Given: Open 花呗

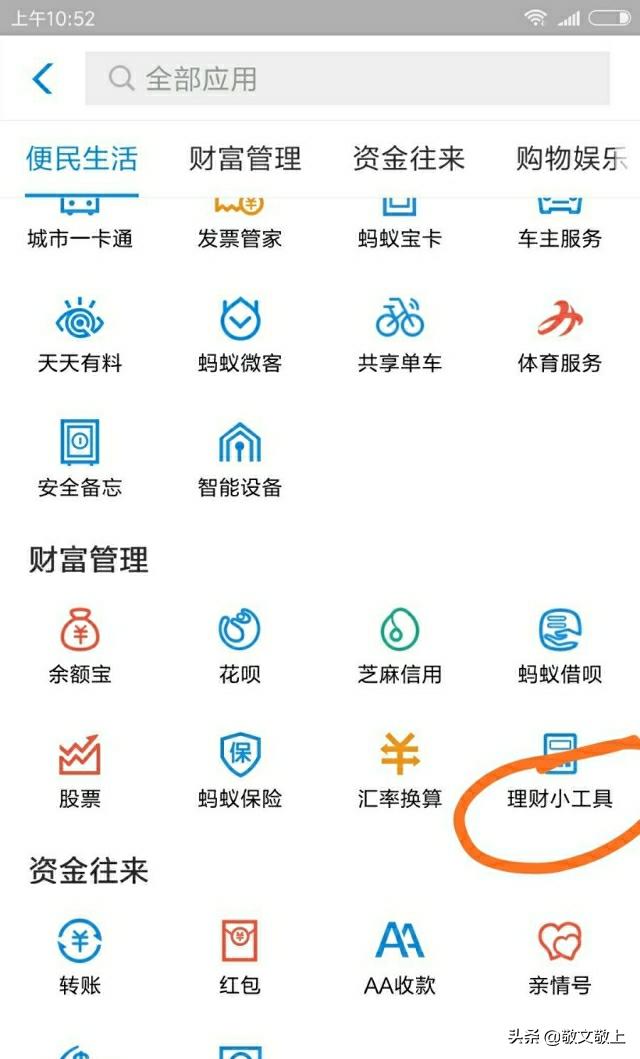Looking at the screenshot, I should tap(240, 646).
